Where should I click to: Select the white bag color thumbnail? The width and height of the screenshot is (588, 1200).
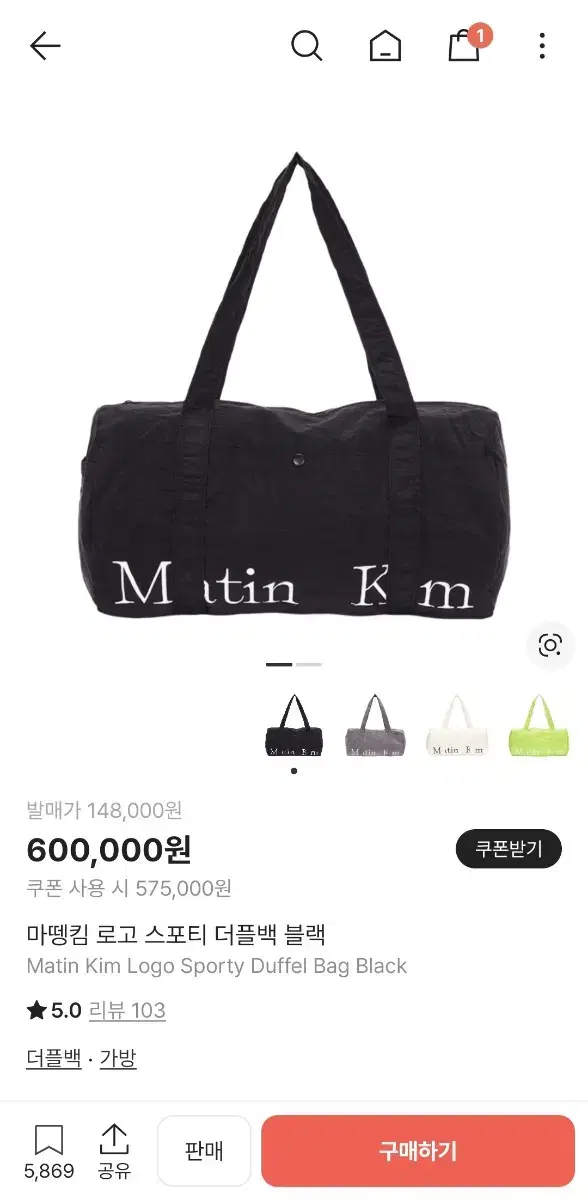click(456, 725)
